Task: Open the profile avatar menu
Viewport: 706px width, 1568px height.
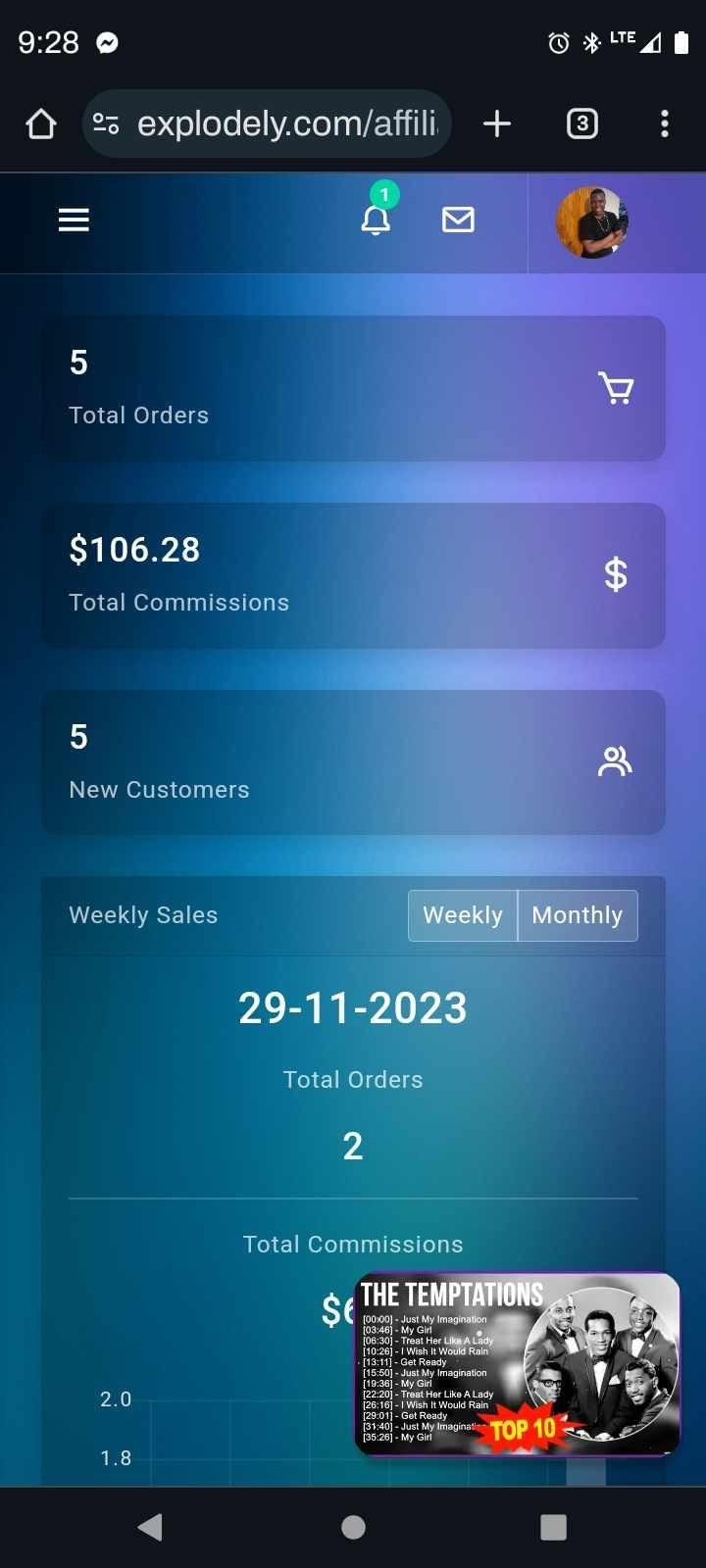Action: (x=591, y=222)
